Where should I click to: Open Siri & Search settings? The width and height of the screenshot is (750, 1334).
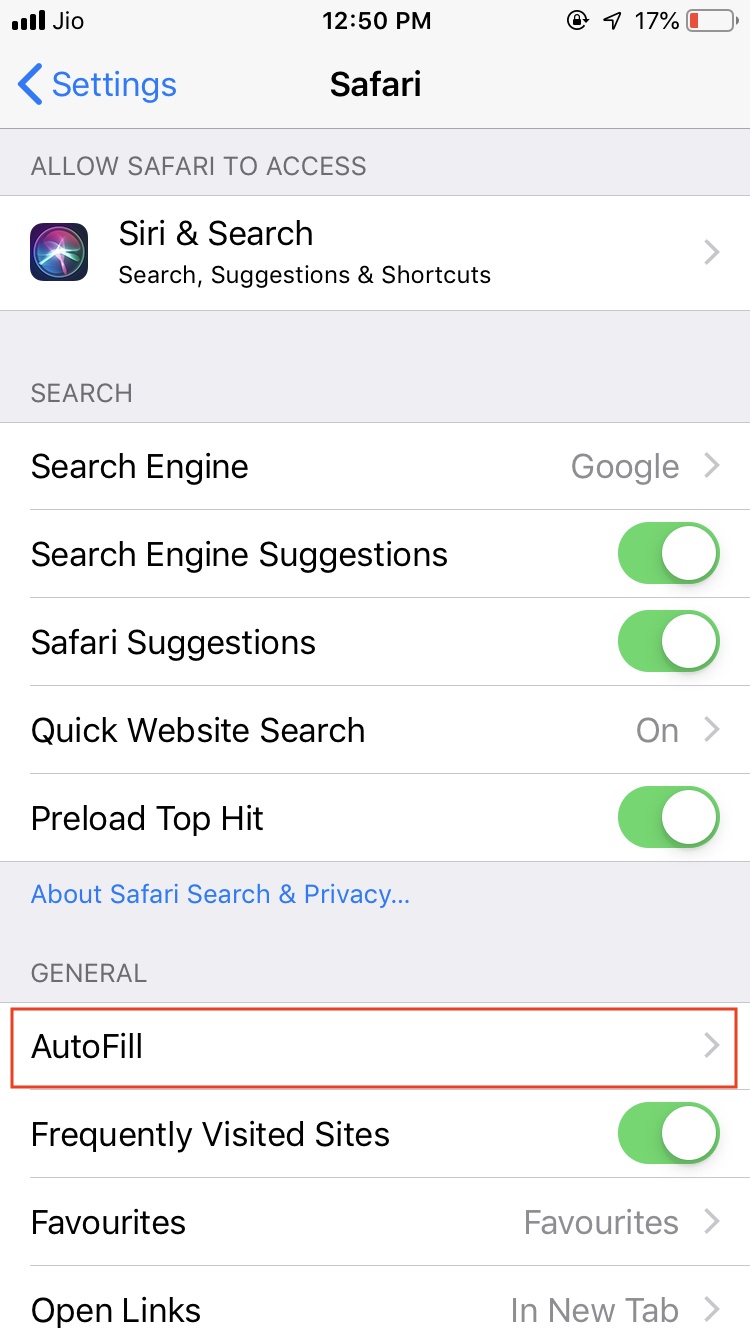coord(375,253)
